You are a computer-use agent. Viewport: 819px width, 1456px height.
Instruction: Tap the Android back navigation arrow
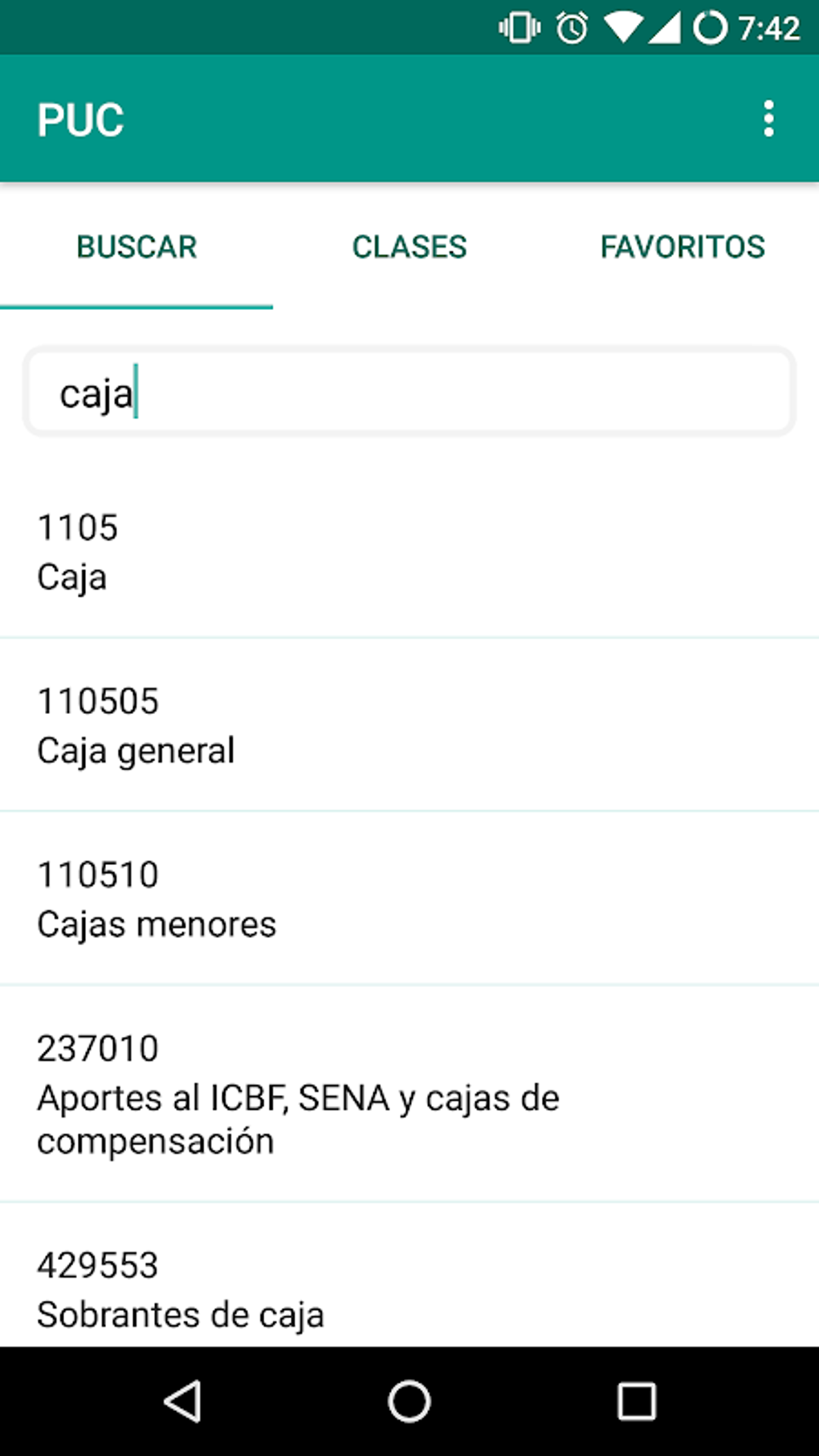pos(184,1401)
